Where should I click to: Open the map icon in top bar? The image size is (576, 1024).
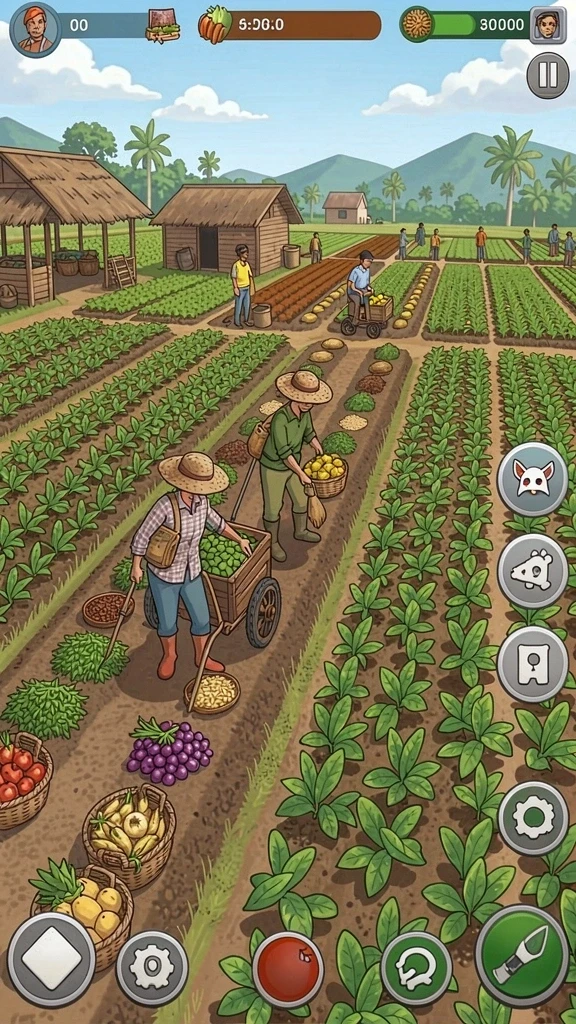(163, 25)
